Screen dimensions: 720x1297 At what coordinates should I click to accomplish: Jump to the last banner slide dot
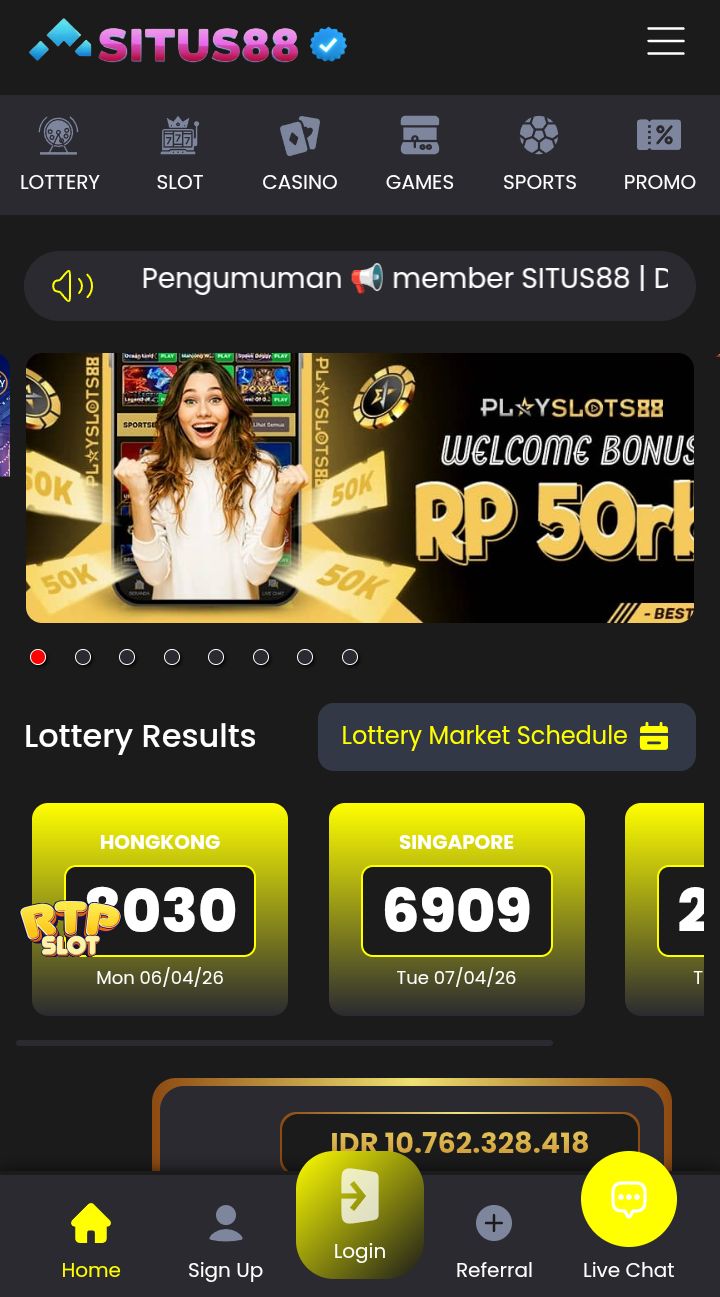coord(350,657)
